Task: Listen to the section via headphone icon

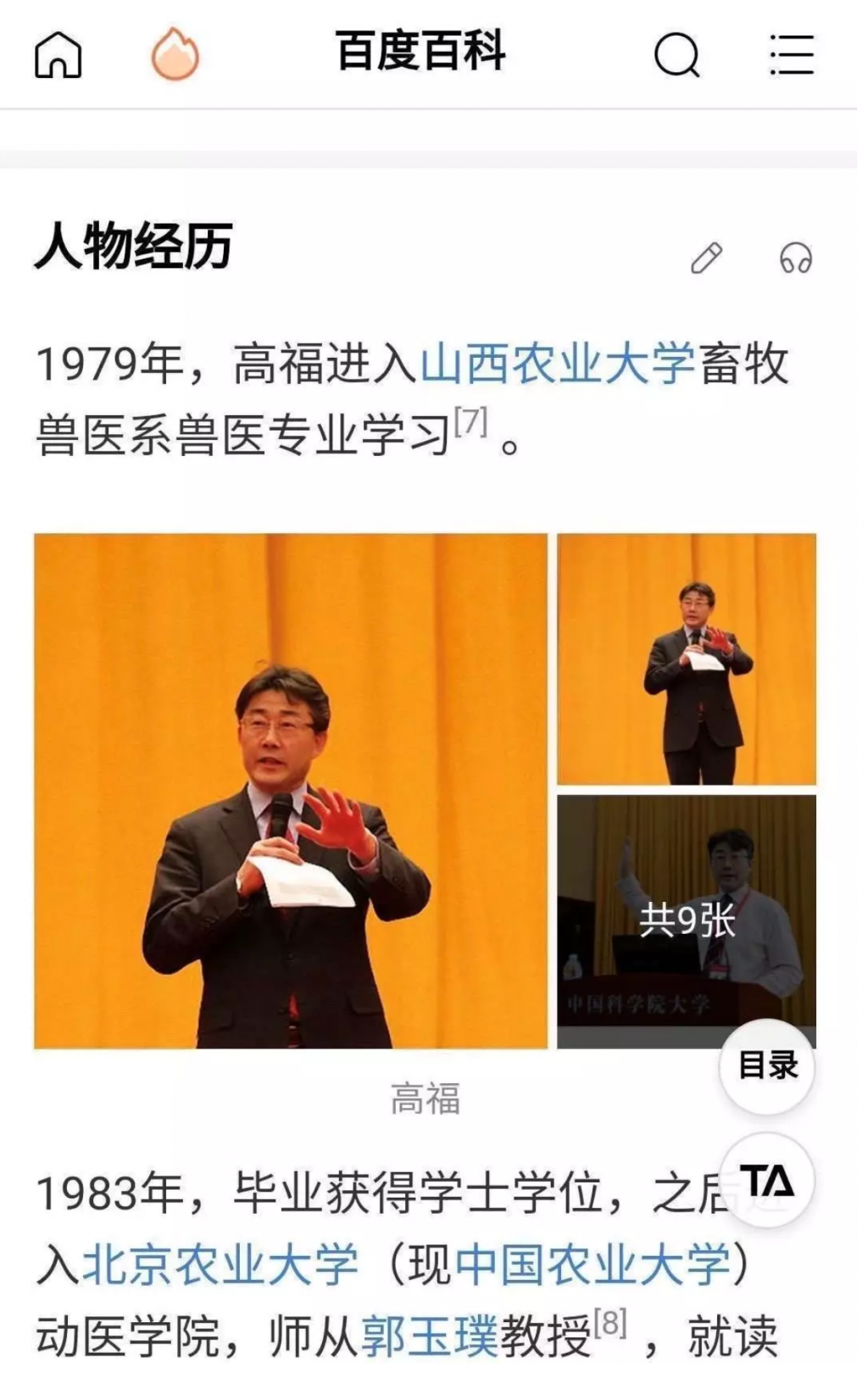Action: pyautogui.click(x=795, y=259)
